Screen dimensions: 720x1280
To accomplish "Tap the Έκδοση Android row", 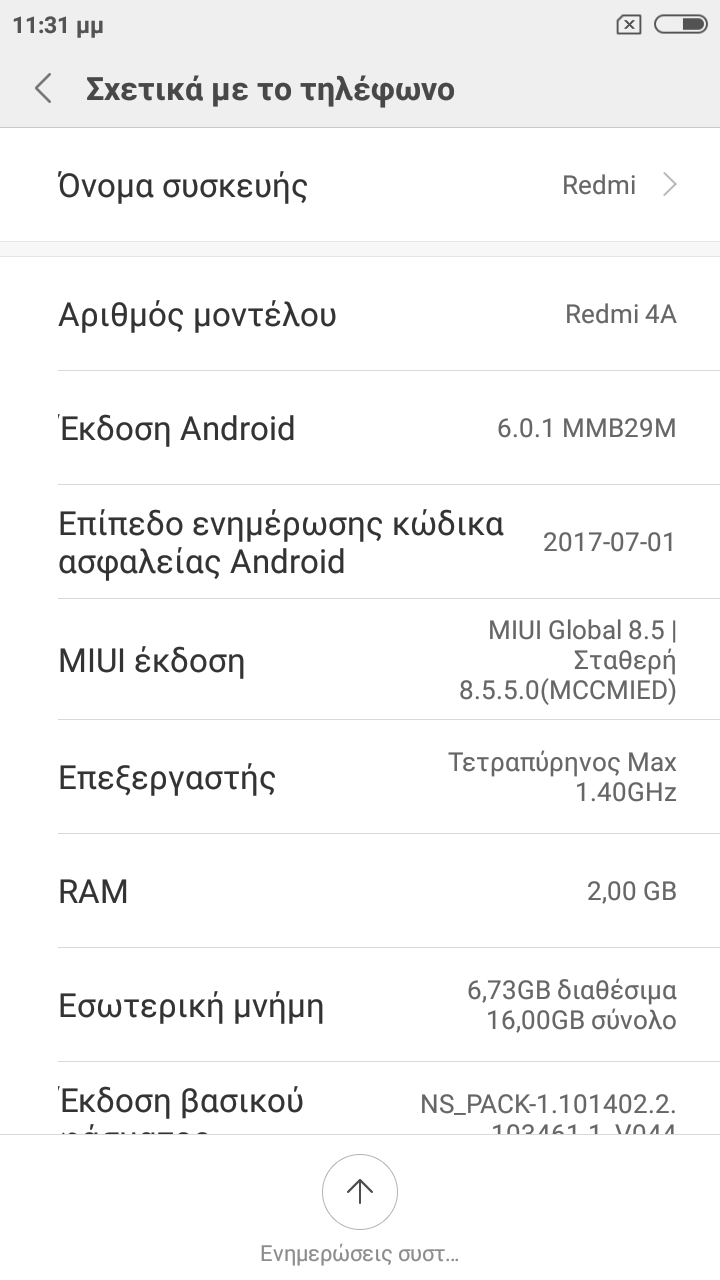I will [x=360, y=429].
